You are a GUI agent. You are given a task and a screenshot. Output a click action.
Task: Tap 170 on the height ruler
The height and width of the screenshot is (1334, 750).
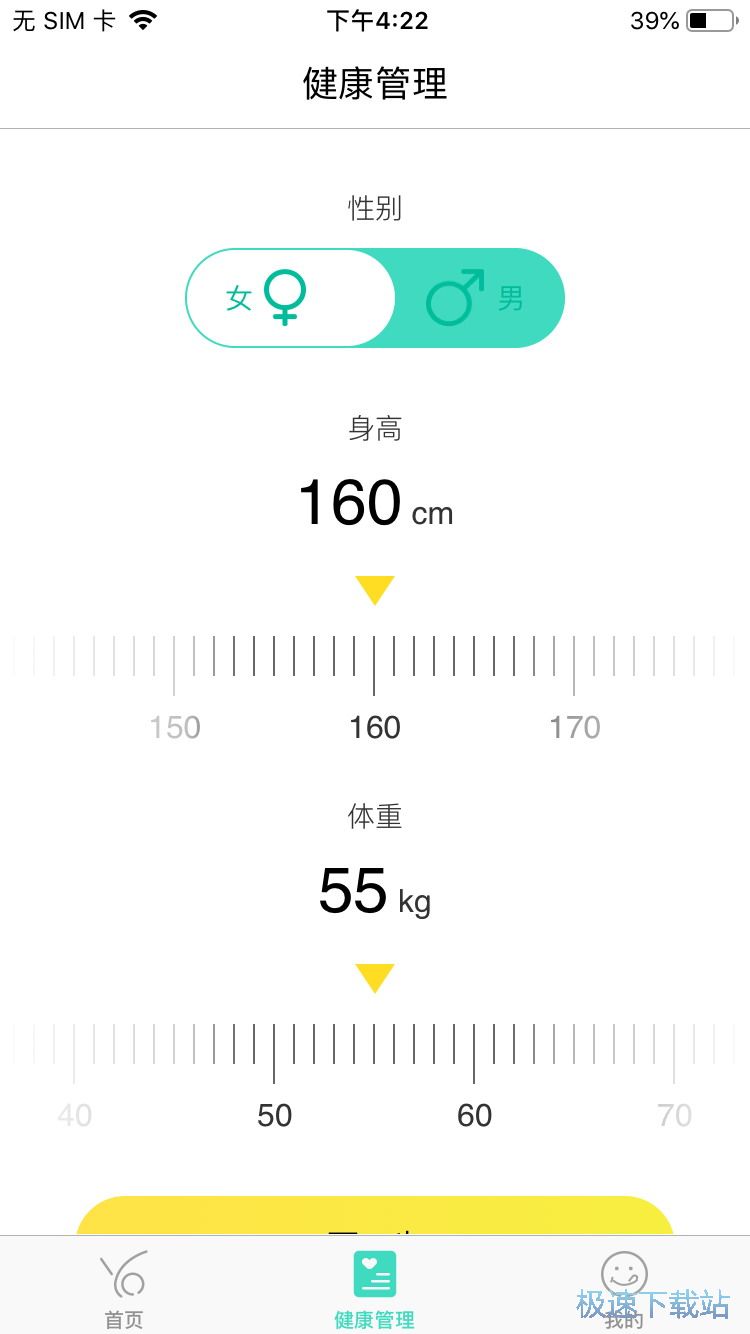point(574,727)
